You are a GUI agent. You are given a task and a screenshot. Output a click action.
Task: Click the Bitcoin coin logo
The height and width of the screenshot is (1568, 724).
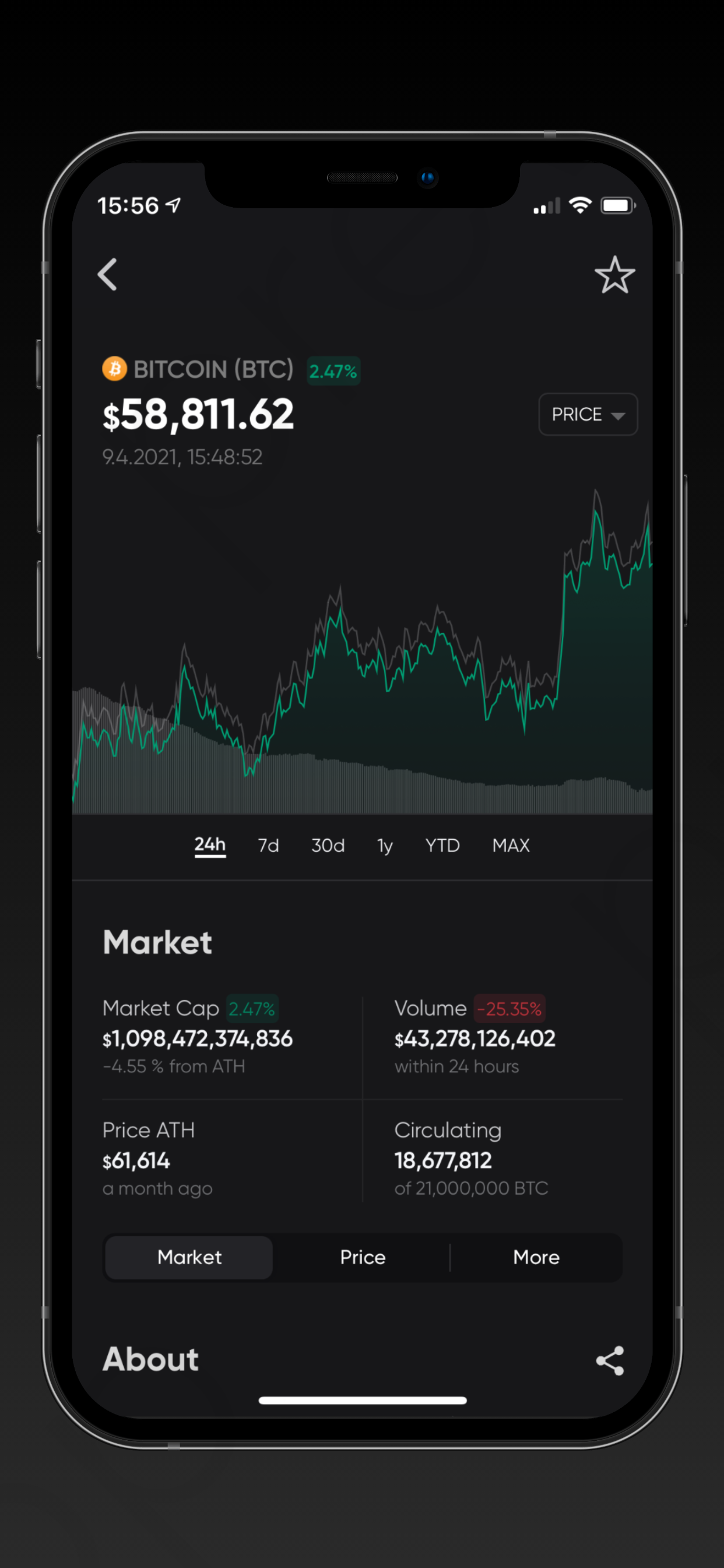(114, 369)
